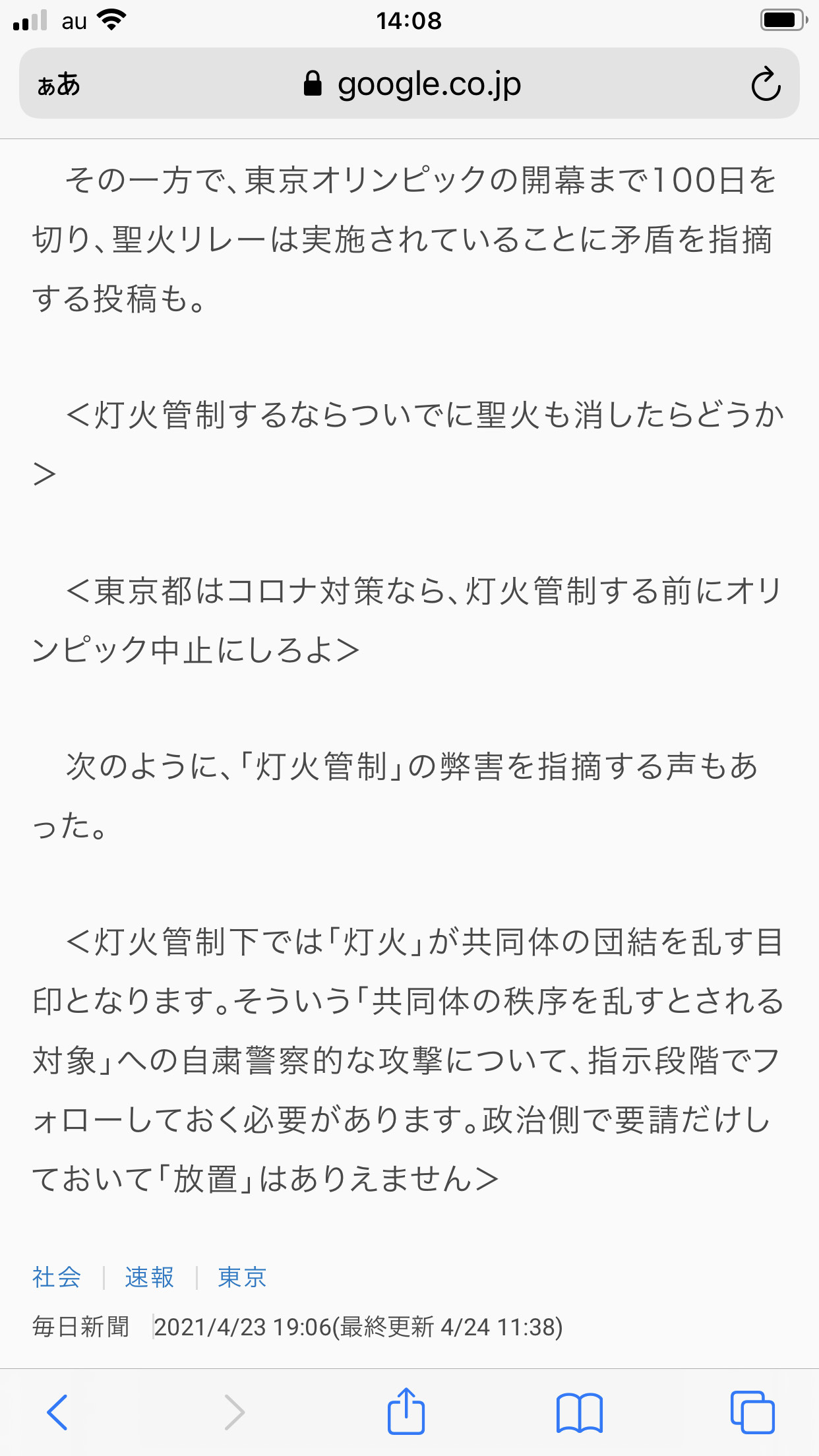Open the ぁあ text size menu
Image resolution: width=819 pixels, height=1456 pixels.
pos(59,84)
